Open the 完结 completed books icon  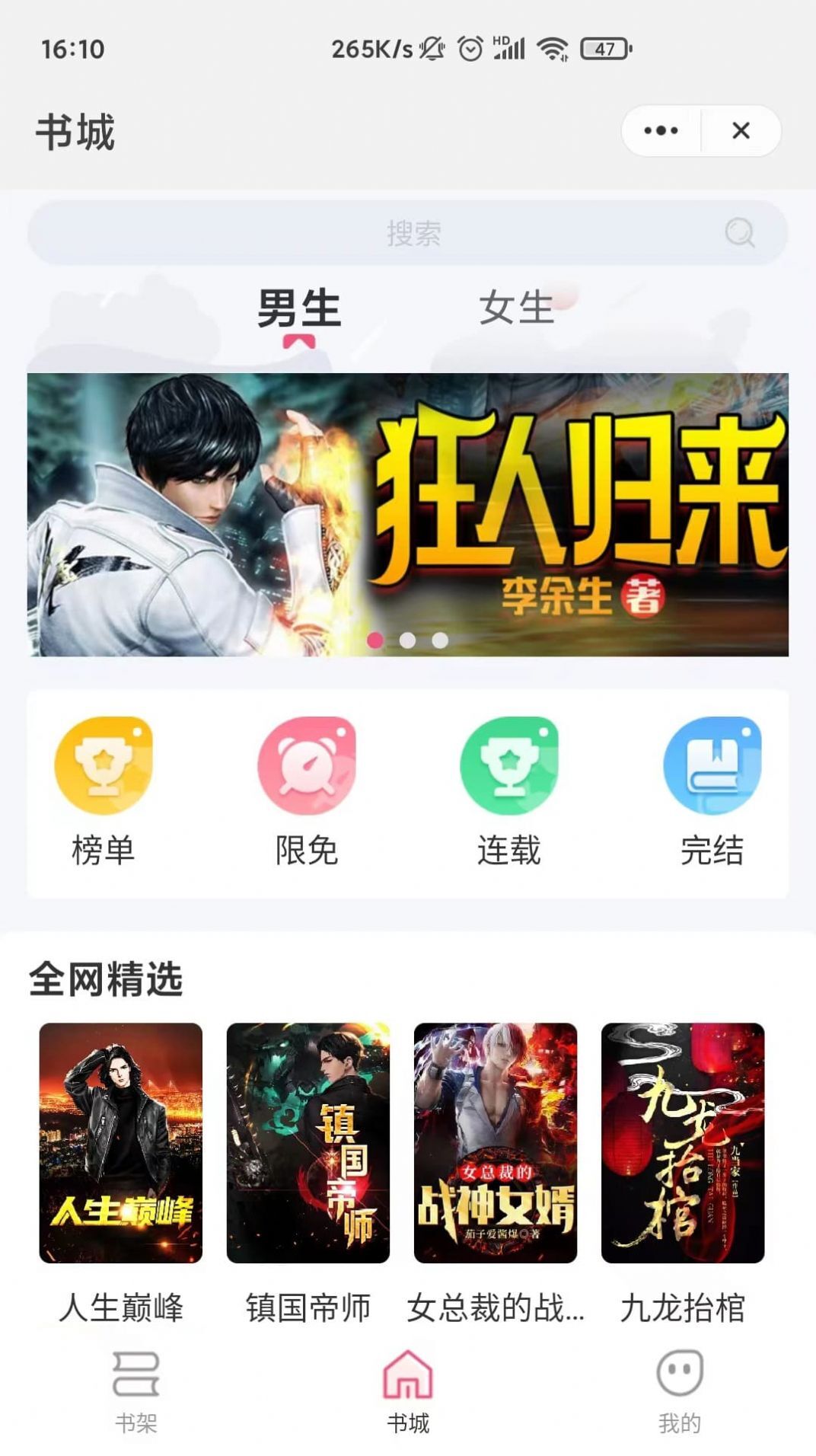(x=711, y=765)
